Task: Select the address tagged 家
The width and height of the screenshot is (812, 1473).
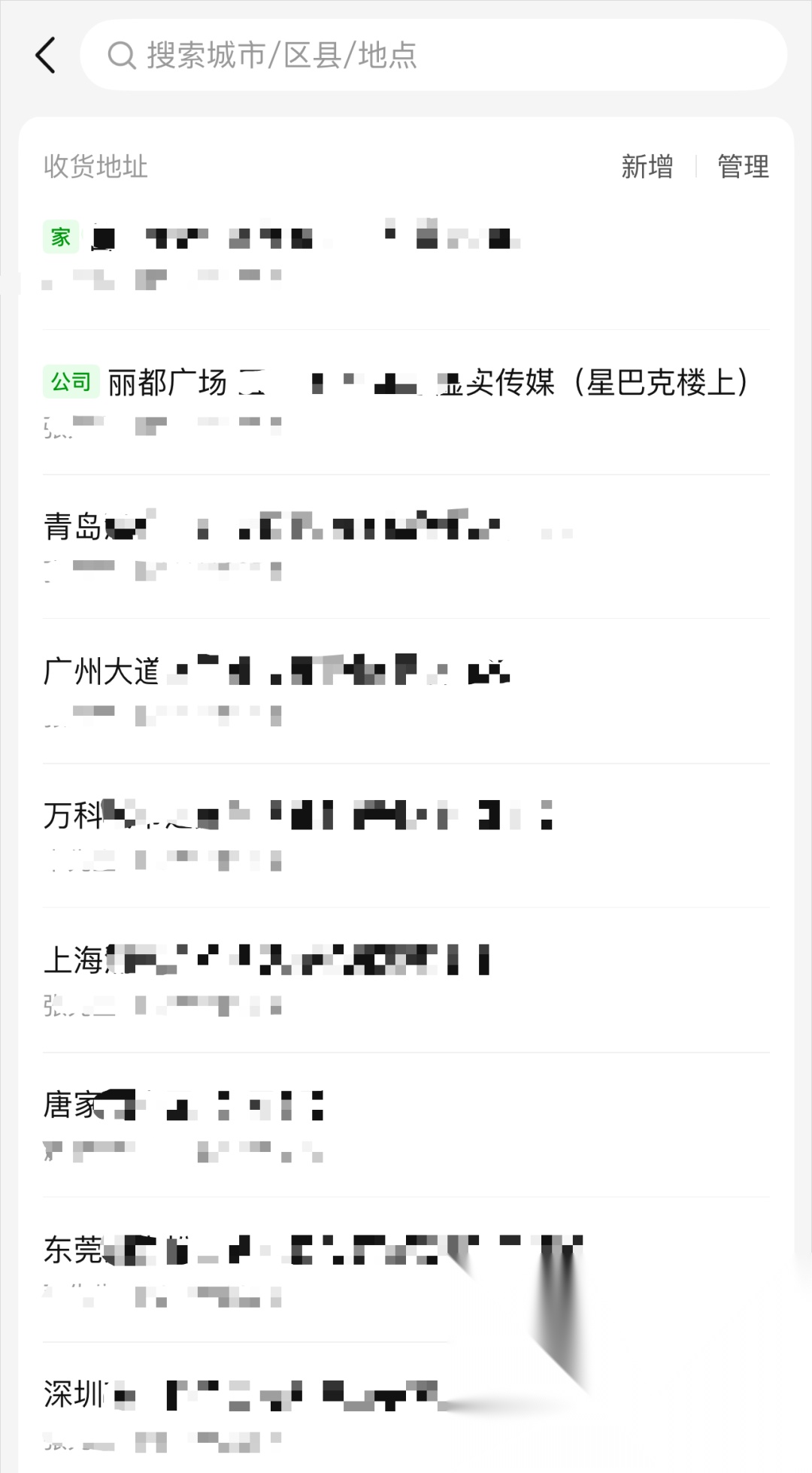Action: click(x=406, y=257)
